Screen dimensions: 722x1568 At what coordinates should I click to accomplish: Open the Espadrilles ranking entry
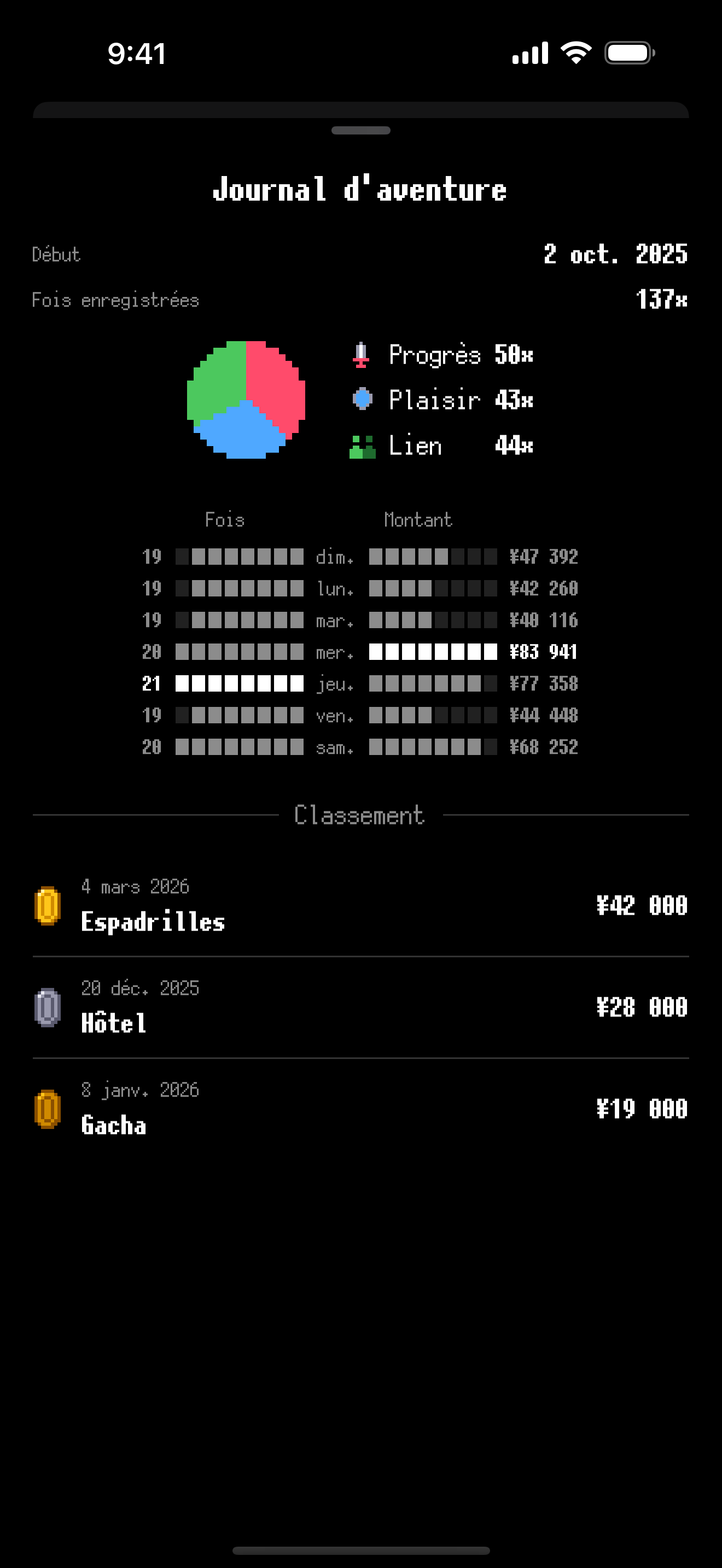point(361,906)
